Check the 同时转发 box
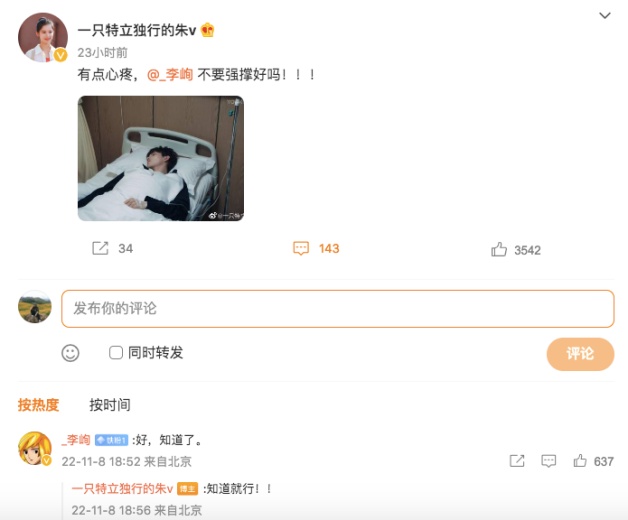The height and width of the screenshot is (520, 628). [x=116, y=353]
